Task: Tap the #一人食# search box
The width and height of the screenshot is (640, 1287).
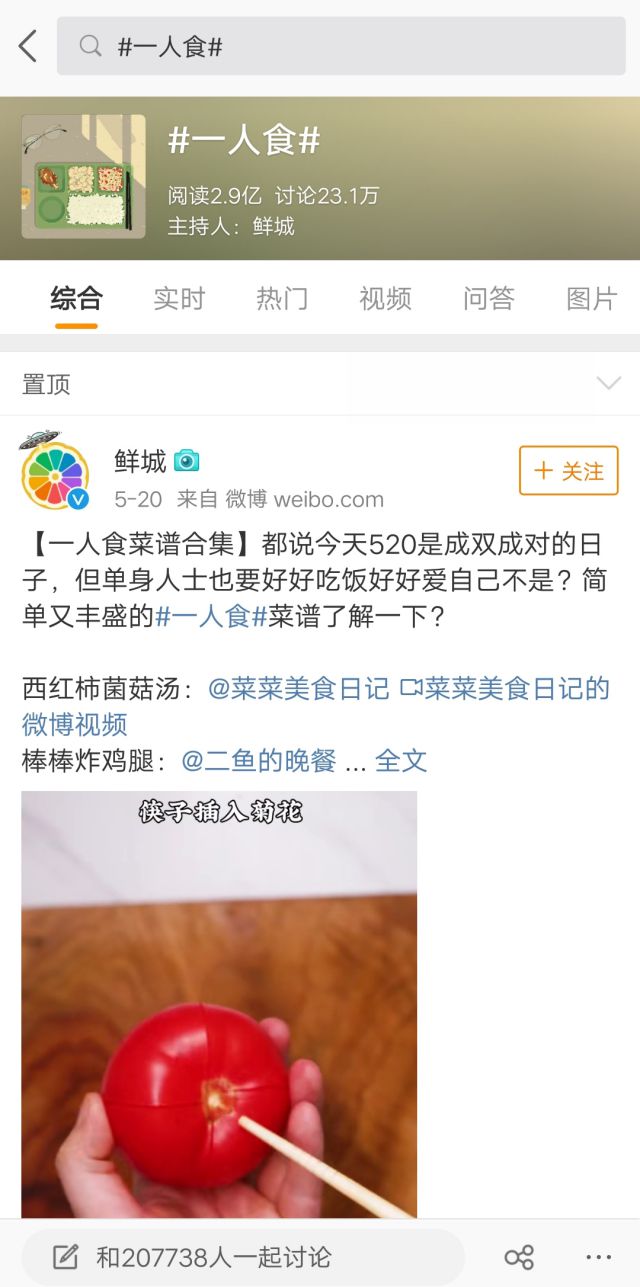Action: [340, 46]
